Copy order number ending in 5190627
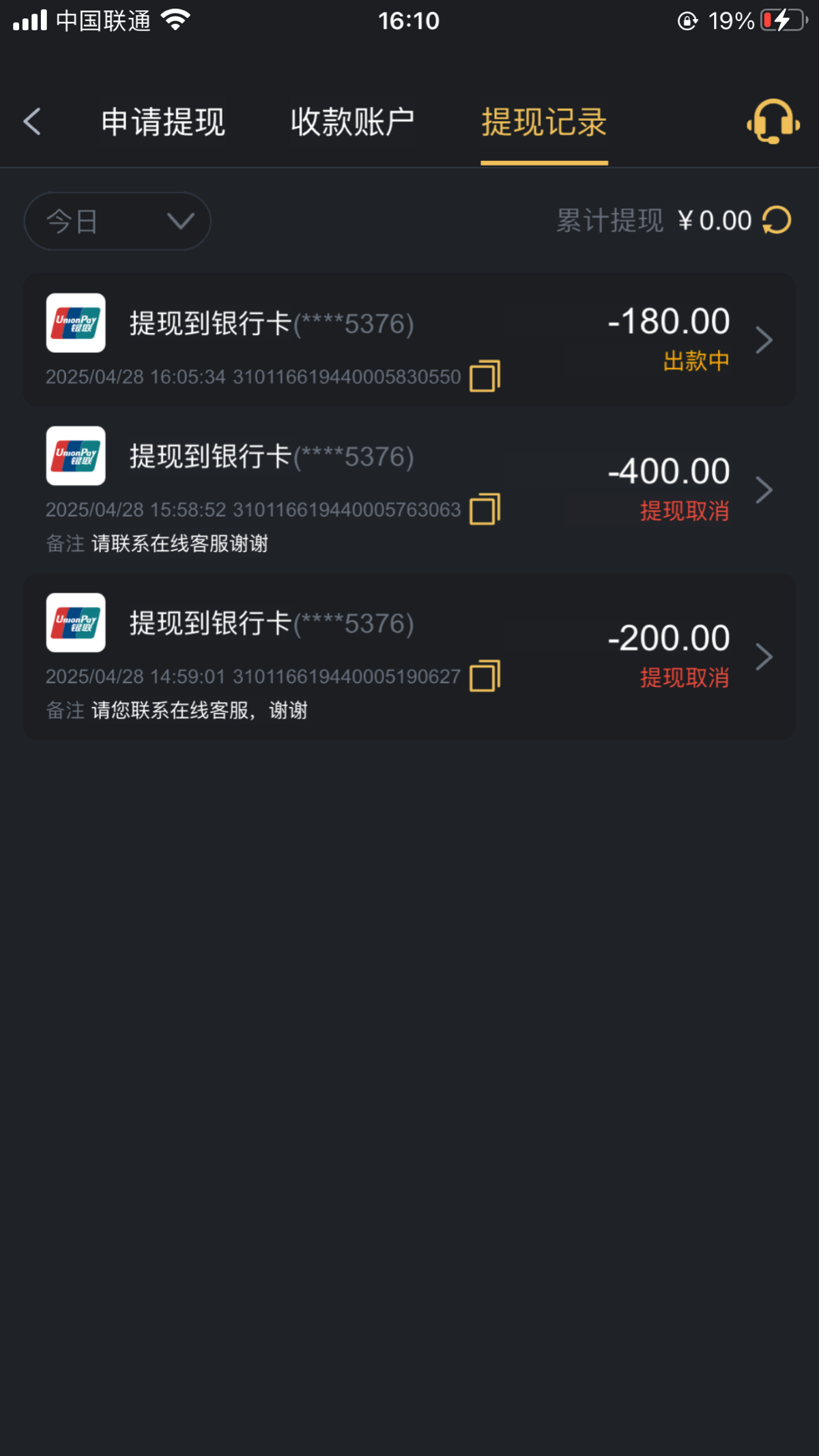Viewport: 819px width, 1456px height. coord(485,676)
